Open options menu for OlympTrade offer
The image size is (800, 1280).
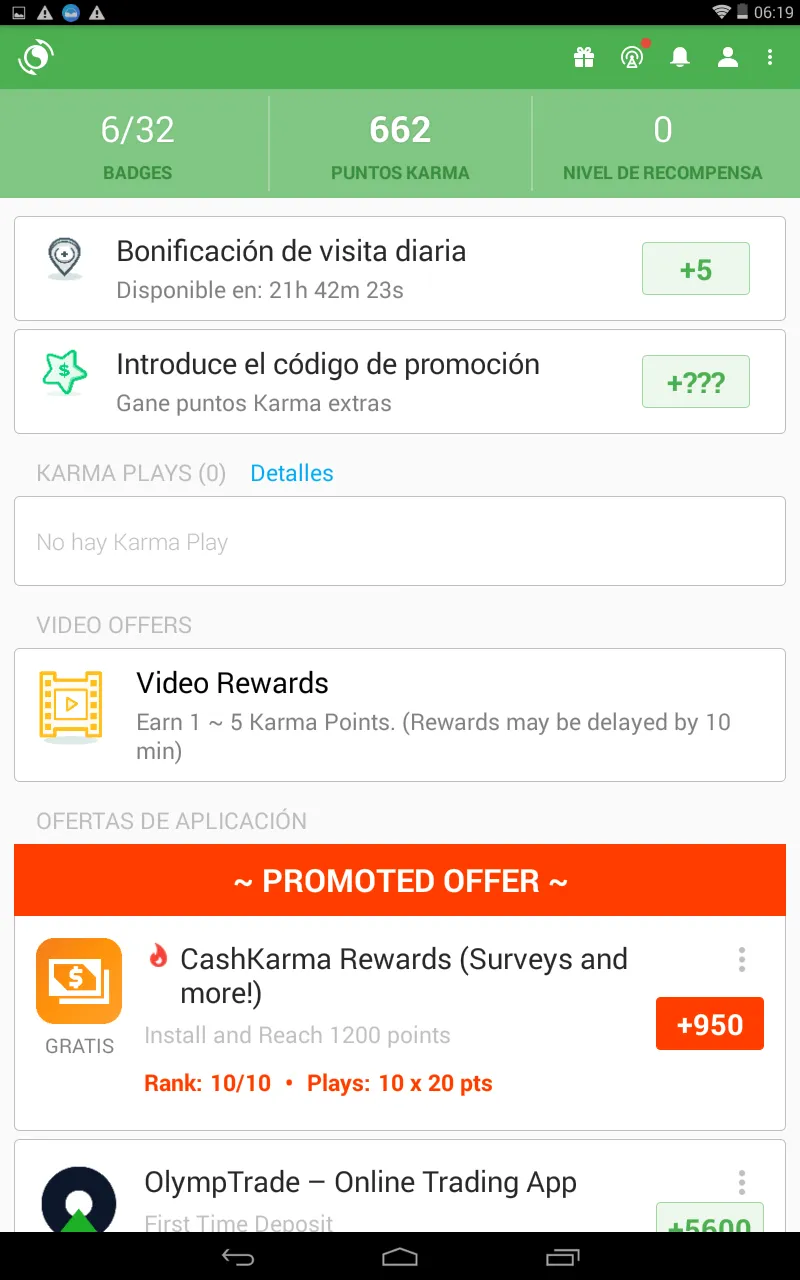pyautogui.click(x=741, y=1182)
